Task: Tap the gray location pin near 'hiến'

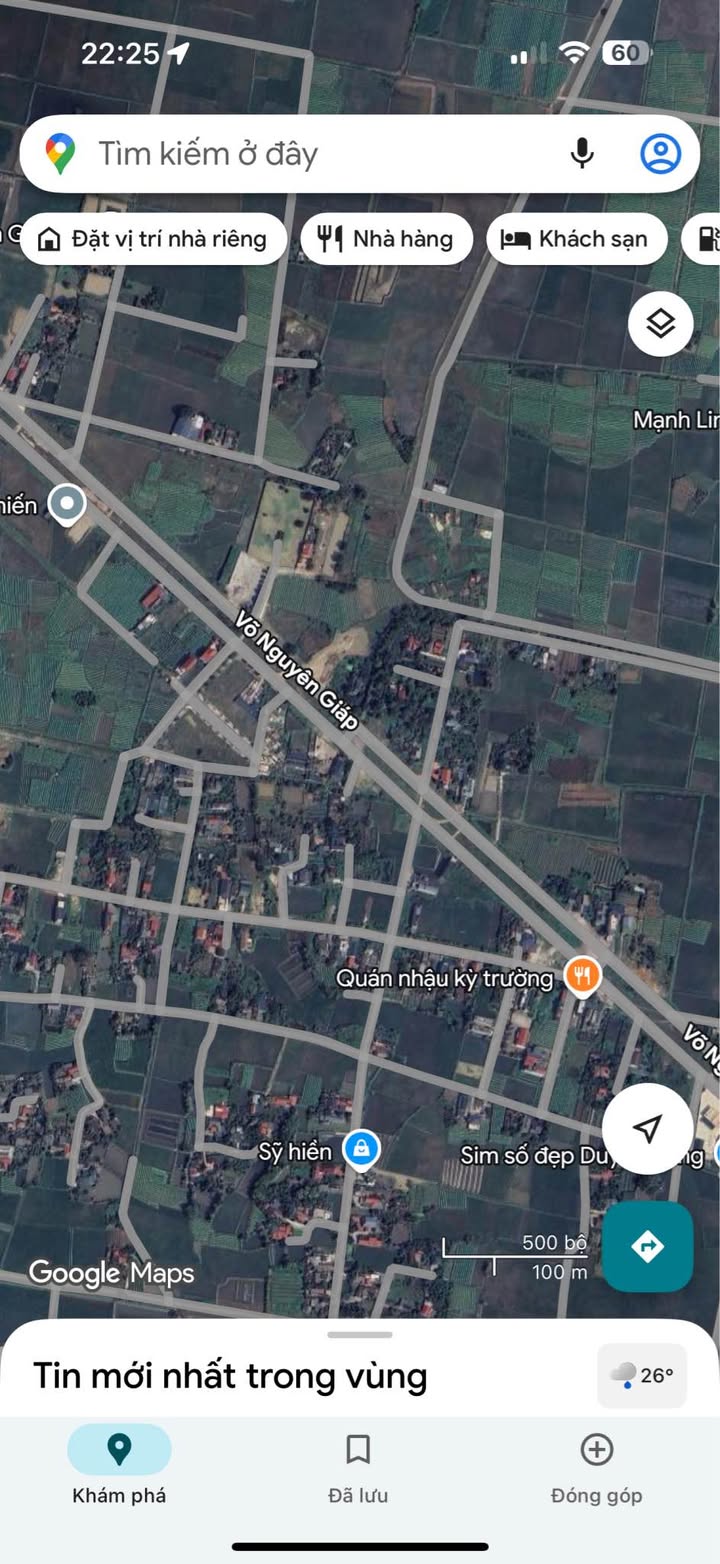Action: (67, 504)
